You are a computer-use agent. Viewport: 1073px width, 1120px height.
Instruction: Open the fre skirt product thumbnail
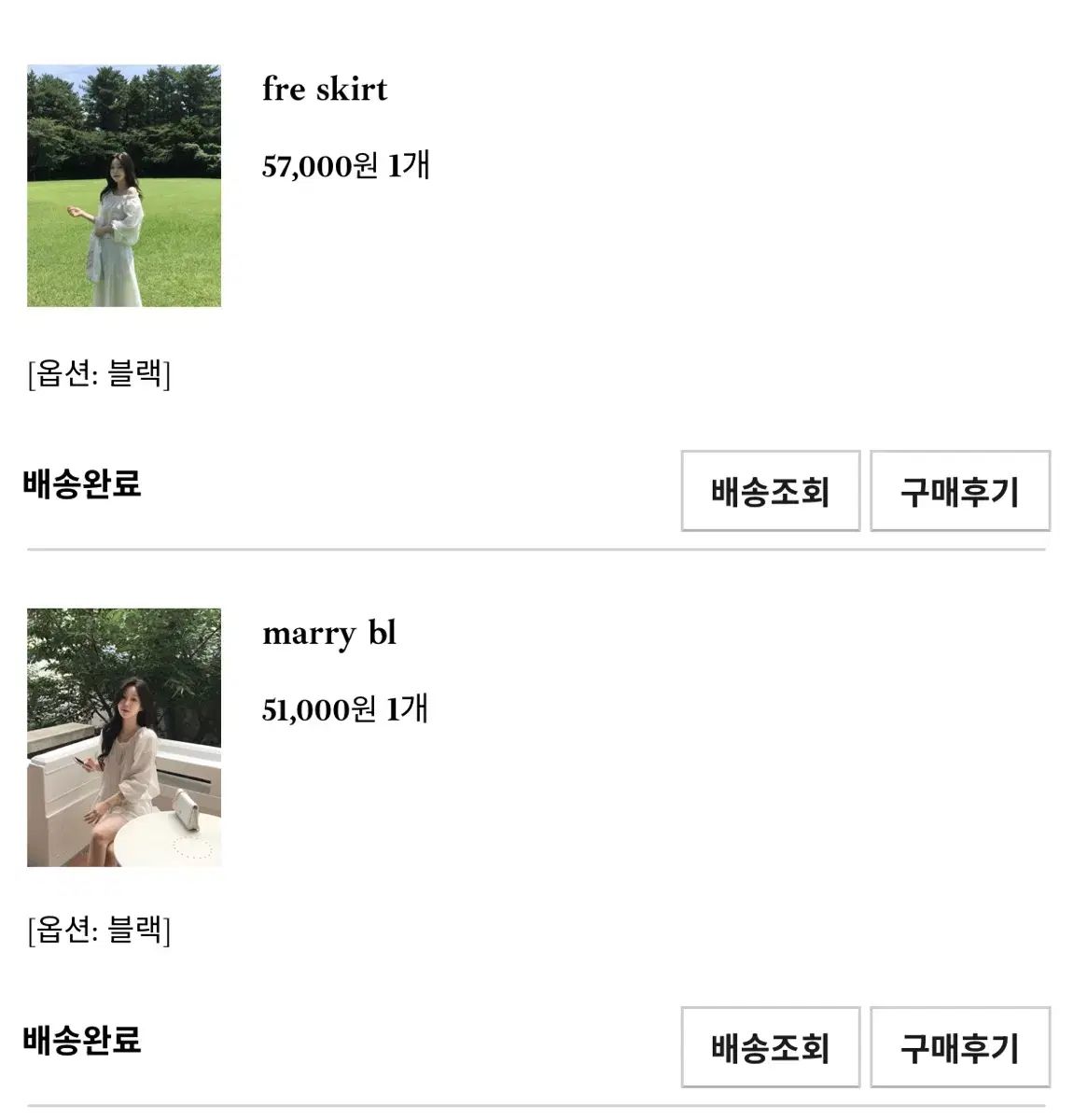point(124,186)
